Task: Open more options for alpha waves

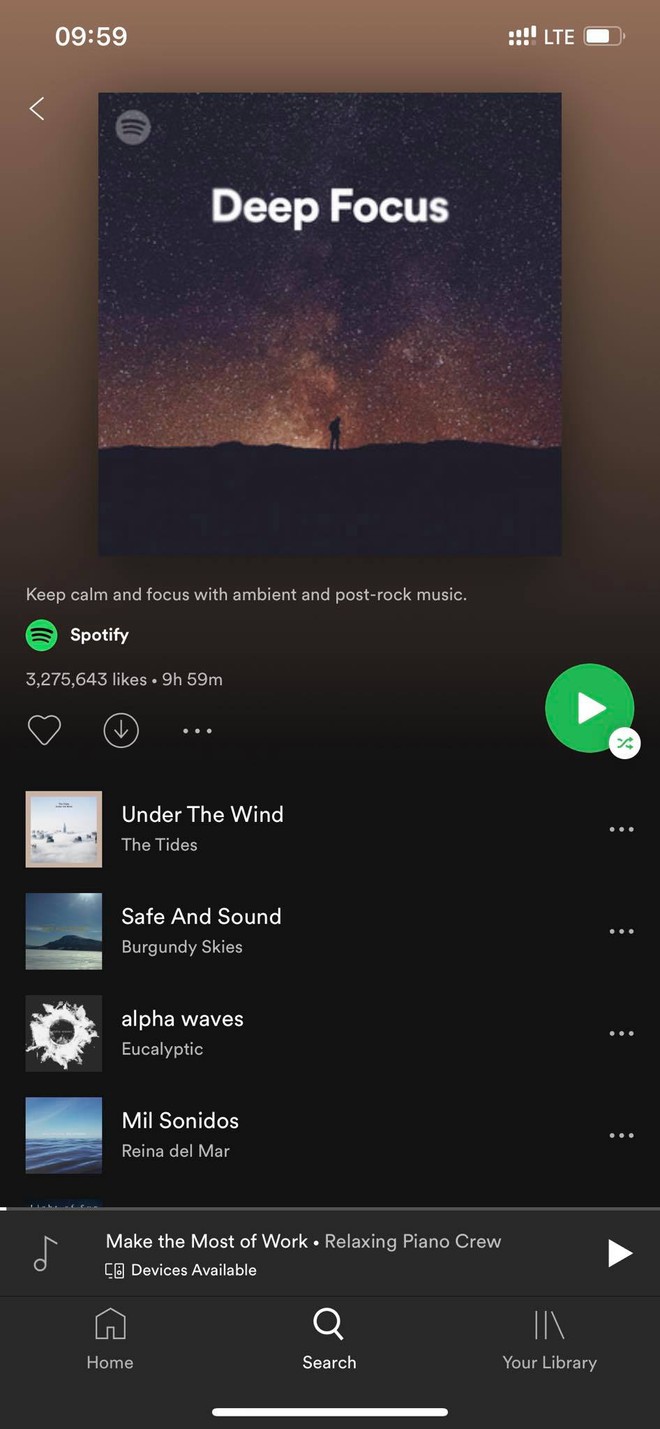Action: [621, 1033]
